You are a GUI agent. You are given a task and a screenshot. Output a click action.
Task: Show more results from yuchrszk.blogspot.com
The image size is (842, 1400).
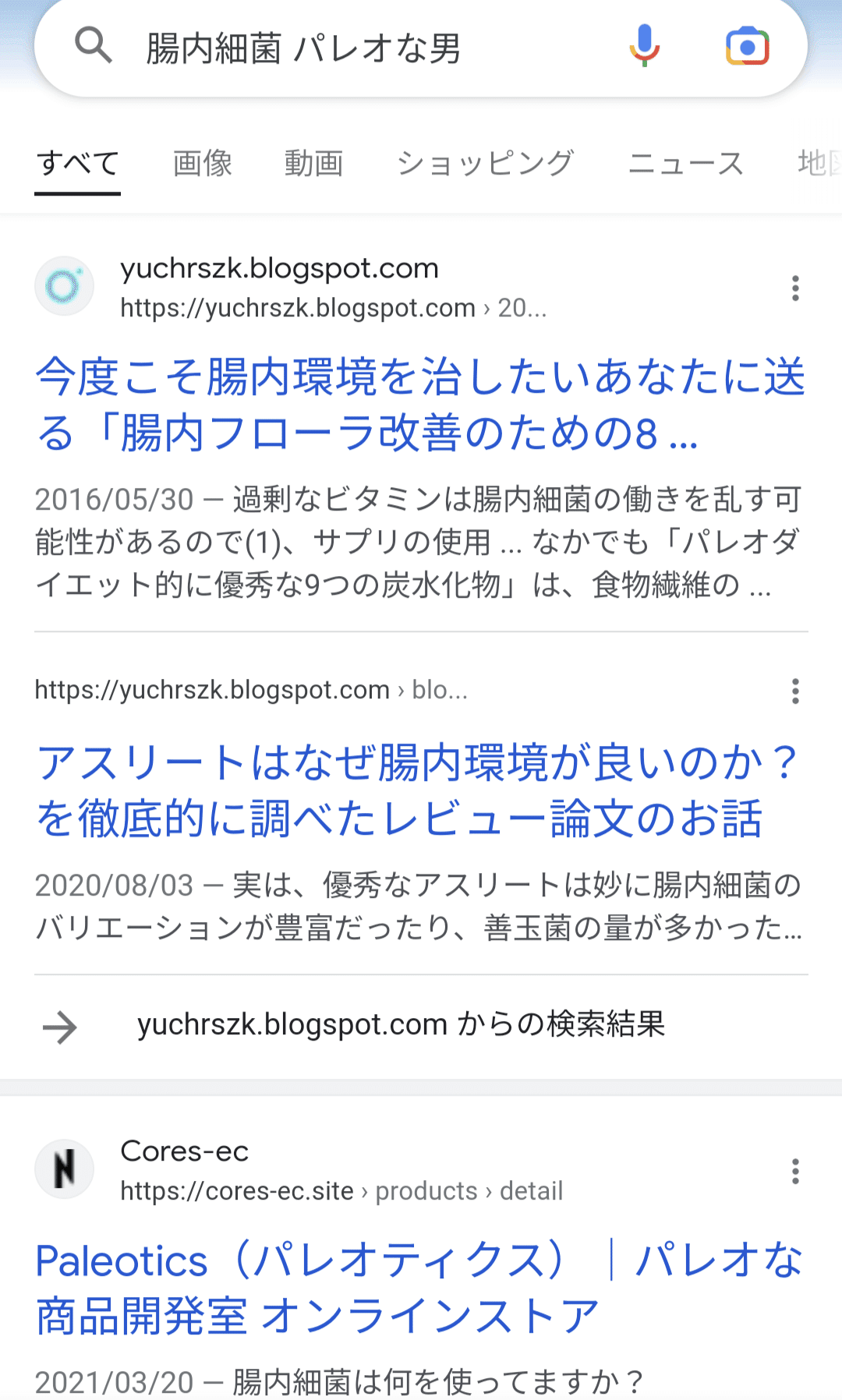(401, 1025)
